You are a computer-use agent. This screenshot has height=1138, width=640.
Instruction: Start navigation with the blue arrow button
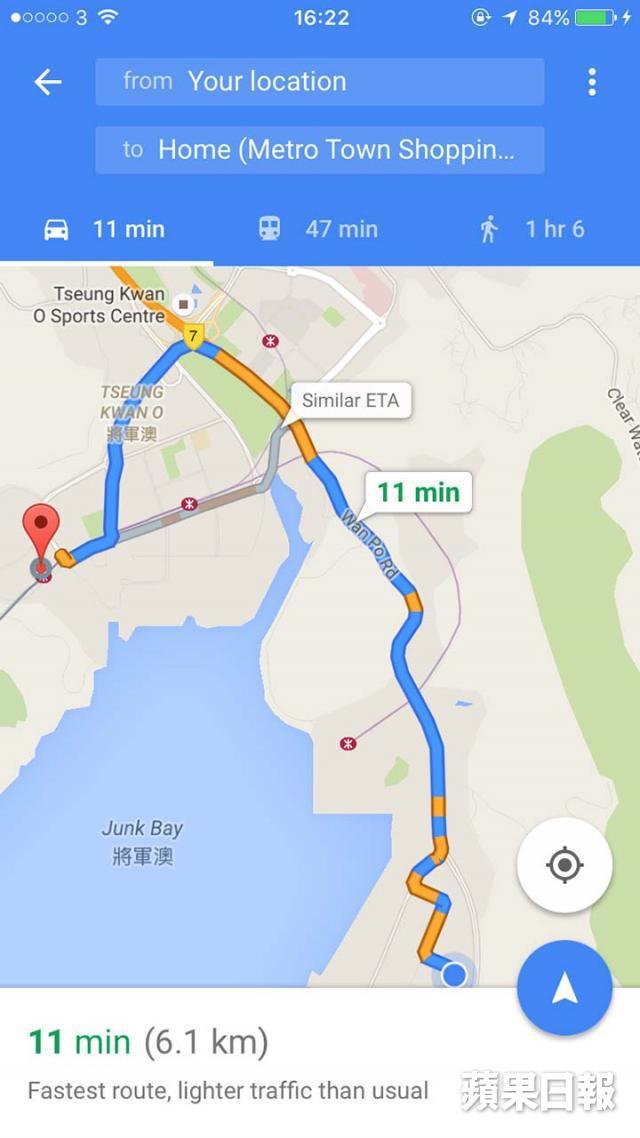(564, 988)
